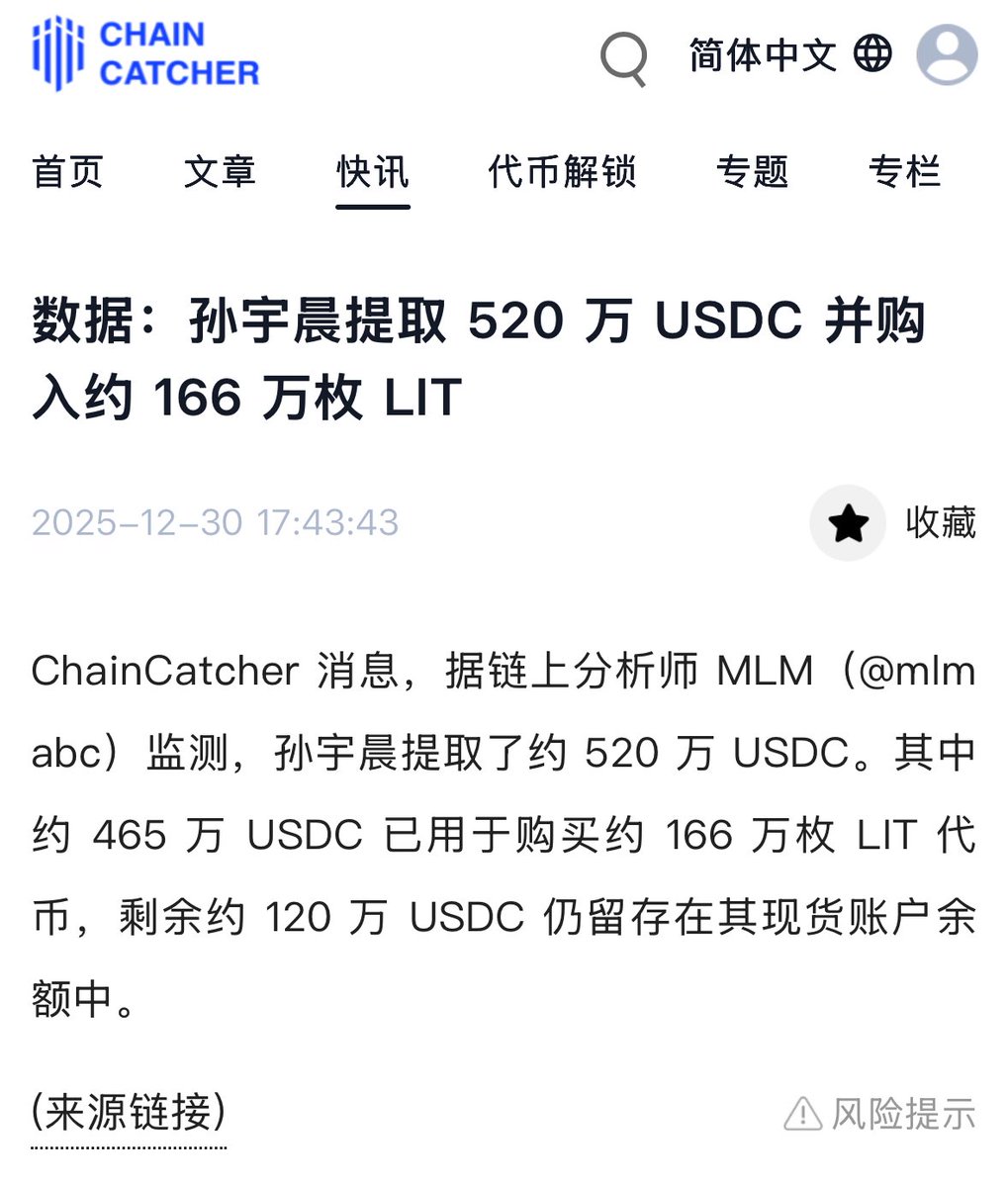Go to ChainCatcher home via logo
The width and height of the screenshot is (1008, 1187).
(x=146, y=54)
